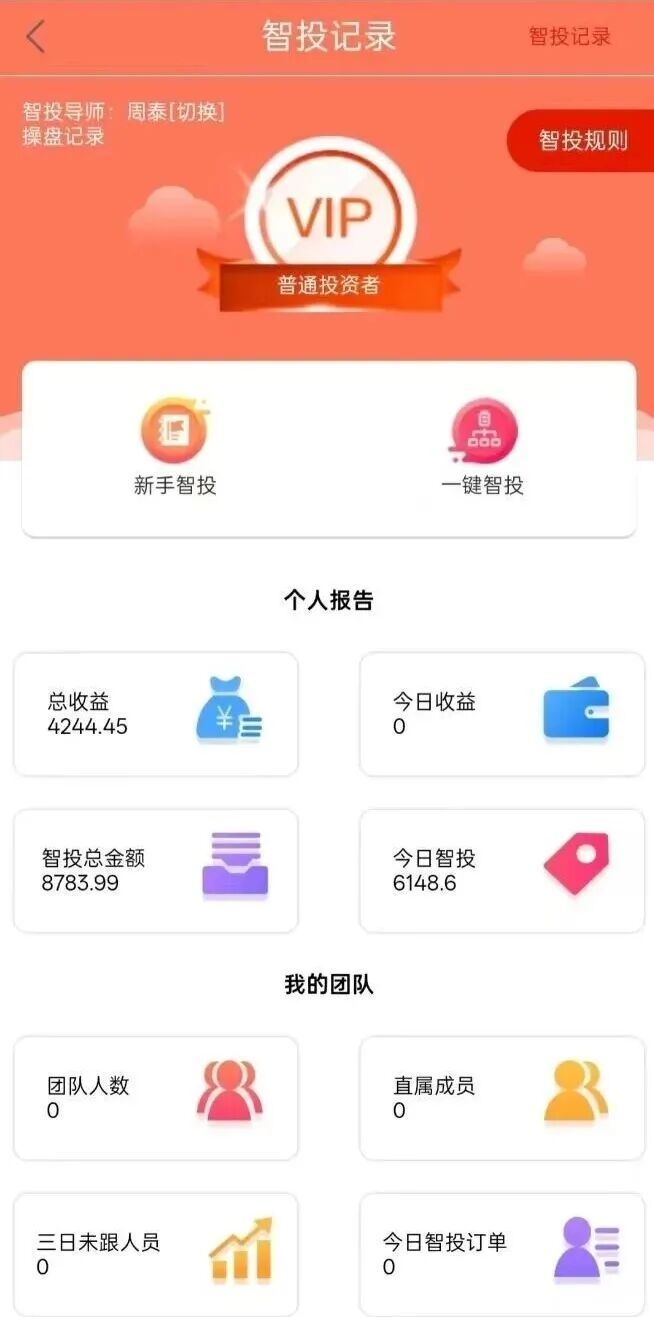View the 智投总金额 card

(156, 870)
